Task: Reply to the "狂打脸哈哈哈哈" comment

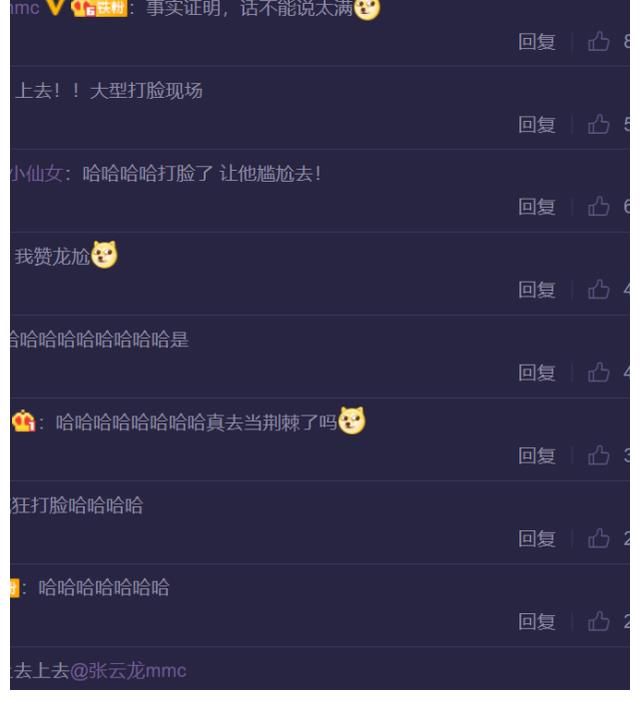Action: [x=537, y=539]
